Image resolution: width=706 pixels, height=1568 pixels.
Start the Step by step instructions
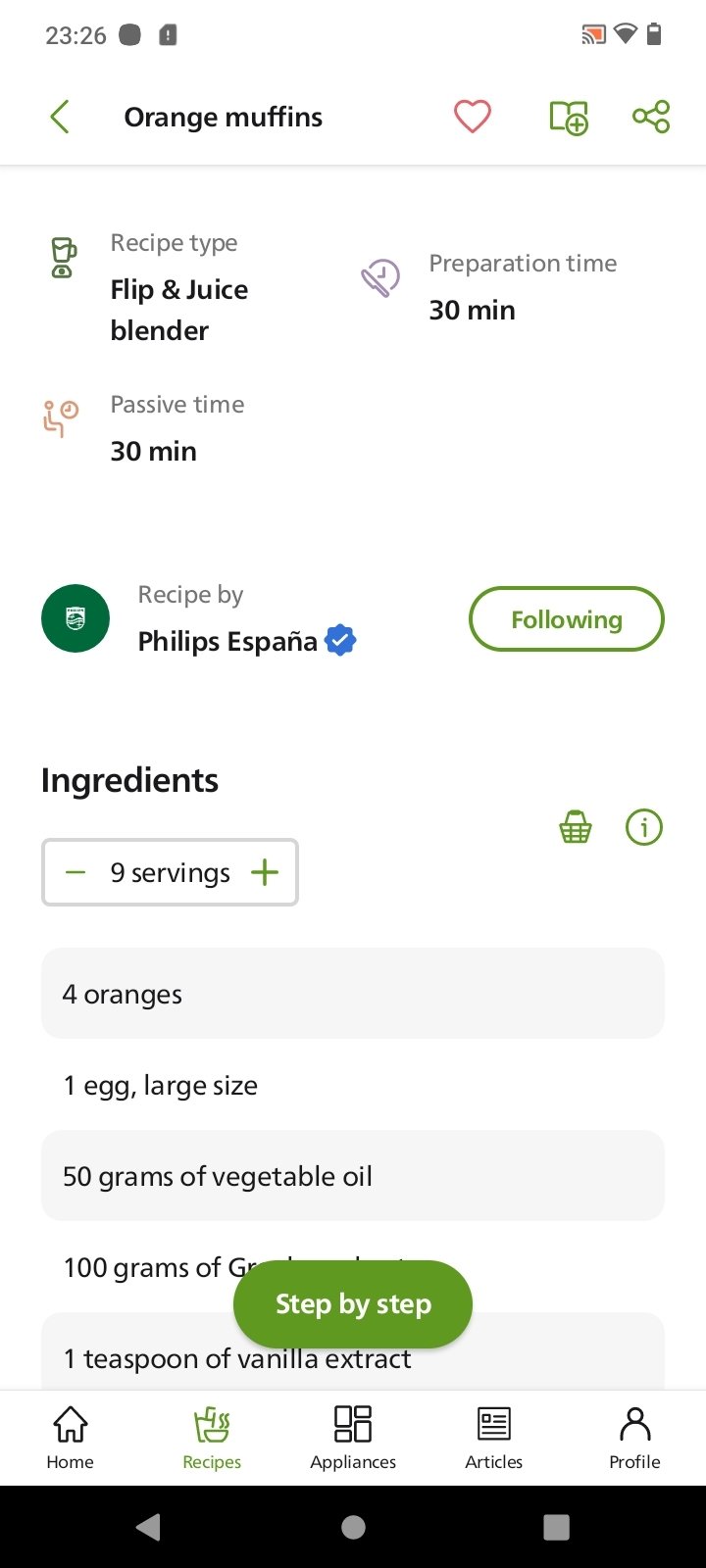353,1304
